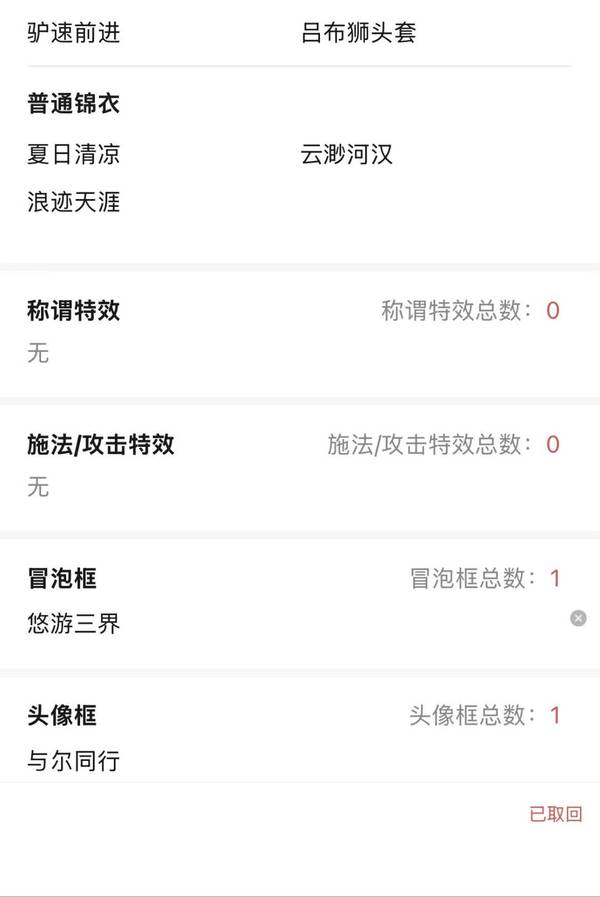Tap the 已取回 button
Image resolution: width=600 pixels, height=897 pixels.
[x=555, y=813]
